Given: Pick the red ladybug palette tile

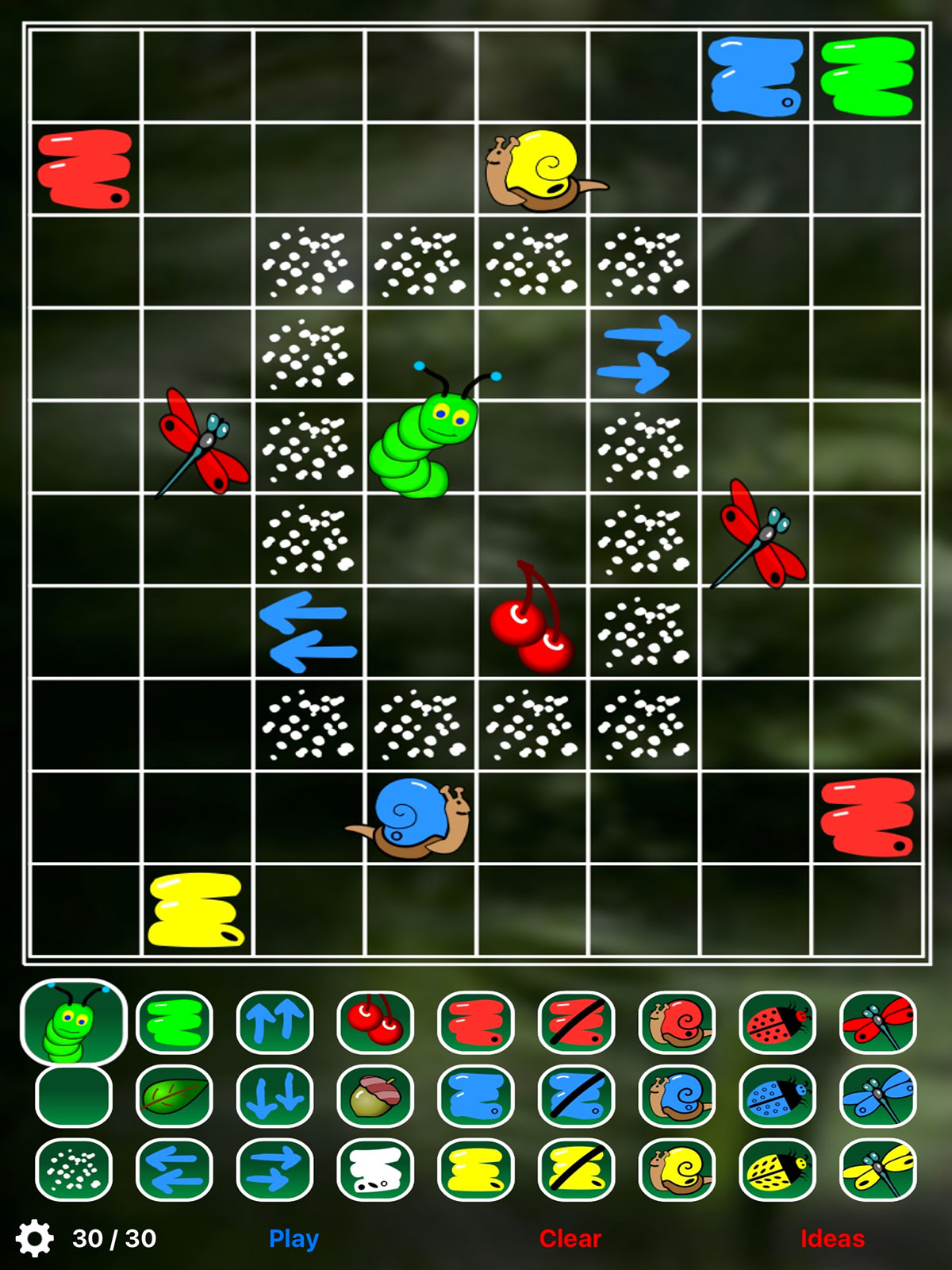Looking at the screenshot, I should [777, 1022].
